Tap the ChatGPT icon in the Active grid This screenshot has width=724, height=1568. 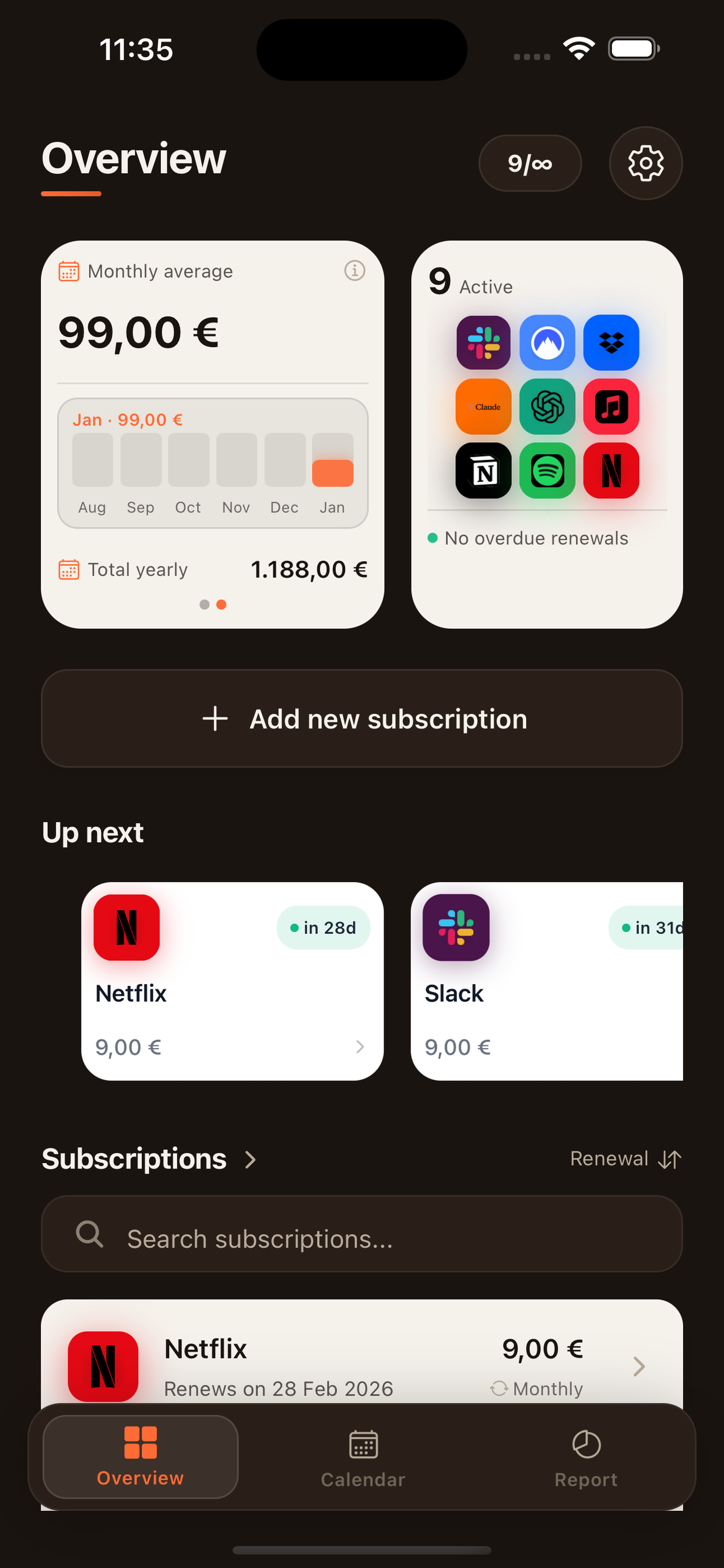tap(547, 407)
